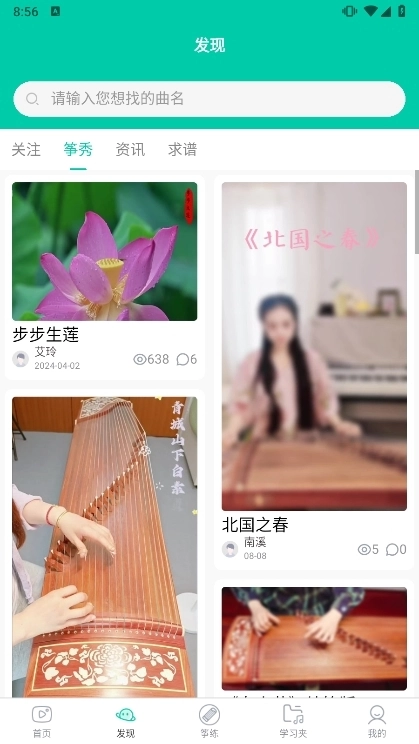Switch to the 筝练 bottom tab
Image resolution: width=419 pixels, height=744 pixels.
pyautogui.click(x=209, y=721)
